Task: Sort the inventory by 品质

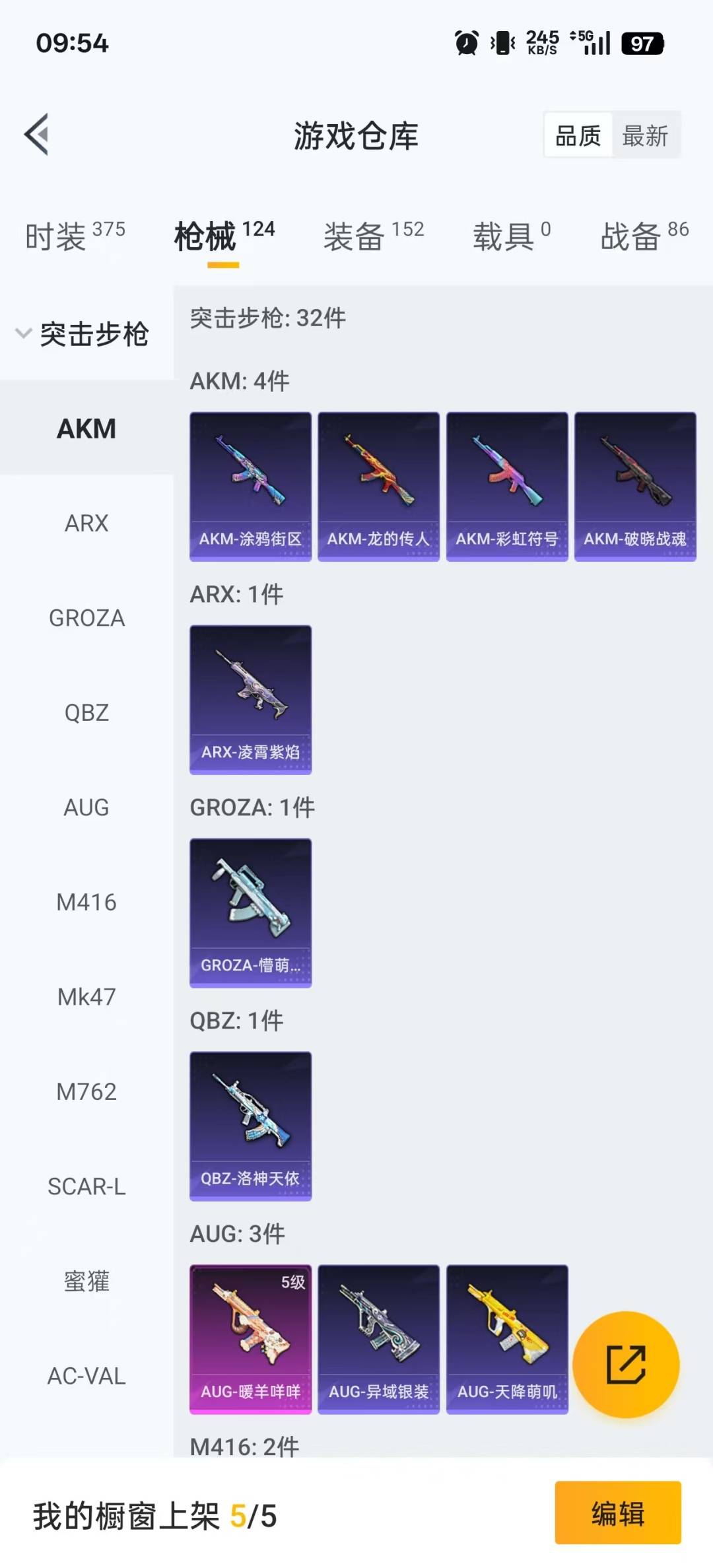Action: 578,136
